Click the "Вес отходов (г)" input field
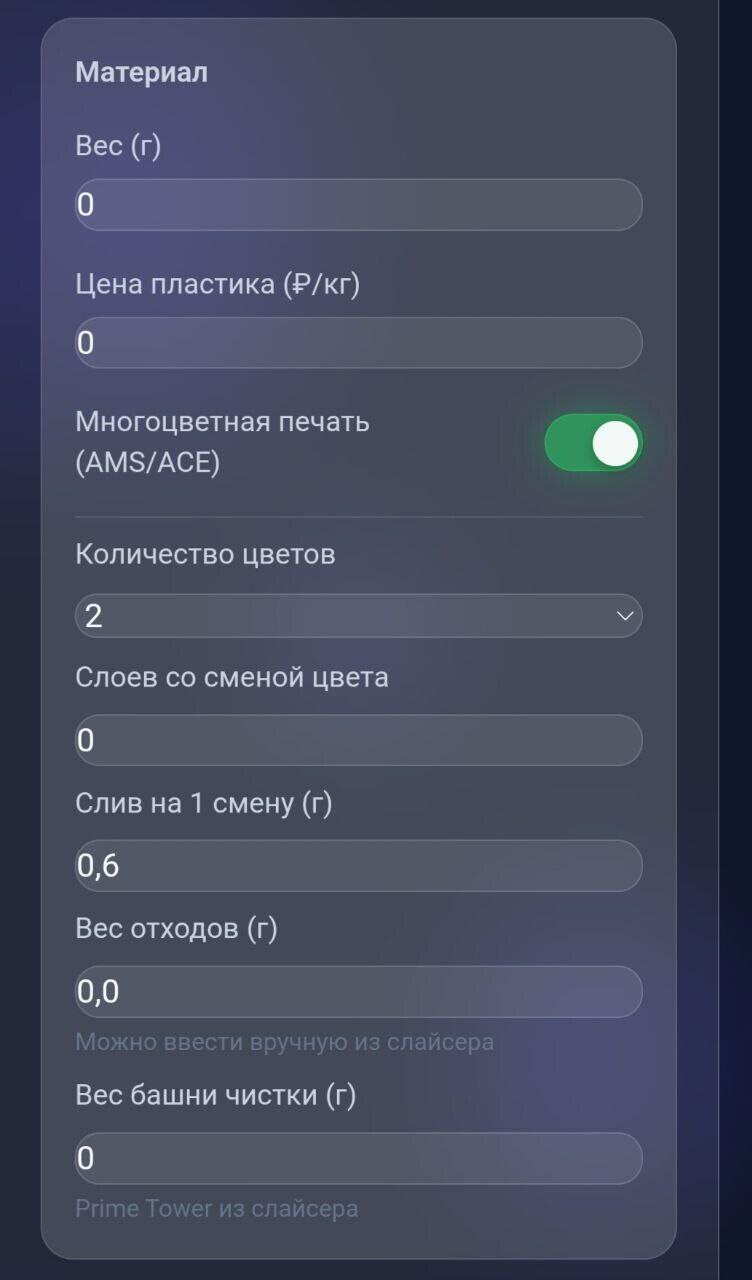This screenshot has height=1280, width=752. tap(358, 992)
